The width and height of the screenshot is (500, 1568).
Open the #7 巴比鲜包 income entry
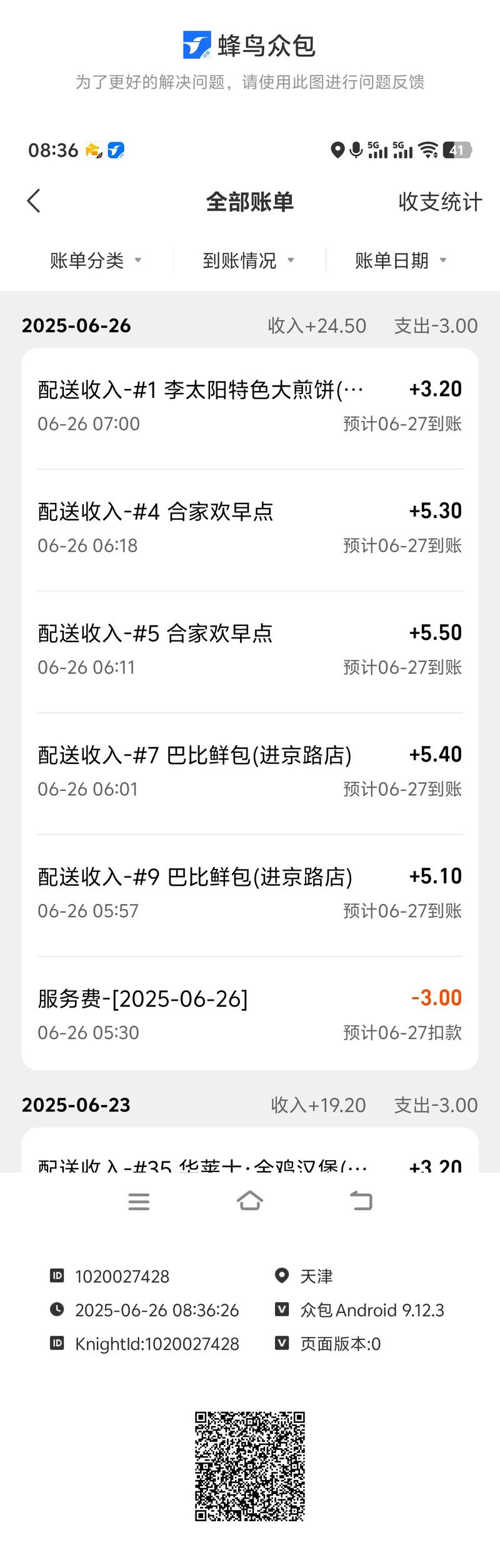250,772
